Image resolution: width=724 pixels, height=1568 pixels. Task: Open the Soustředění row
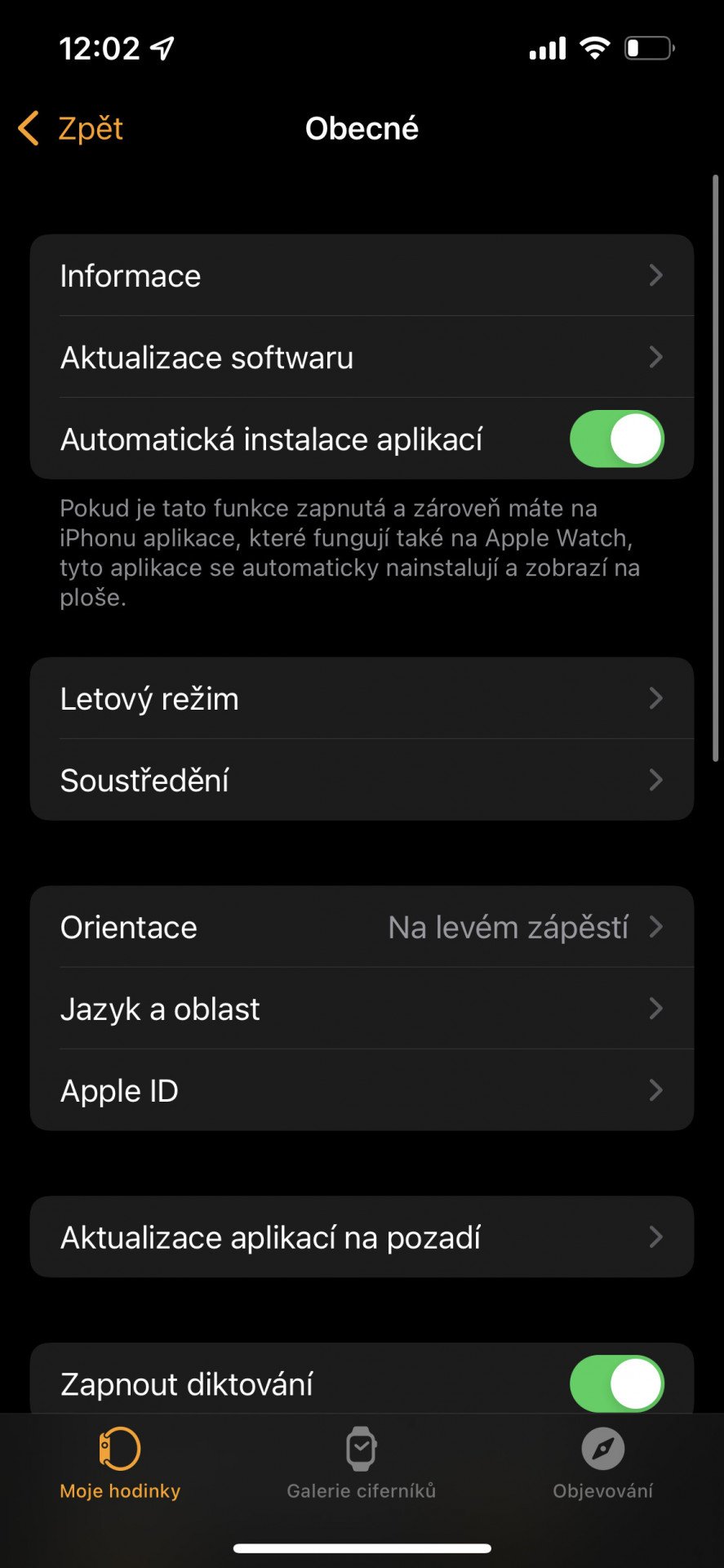tap(362, 780)
